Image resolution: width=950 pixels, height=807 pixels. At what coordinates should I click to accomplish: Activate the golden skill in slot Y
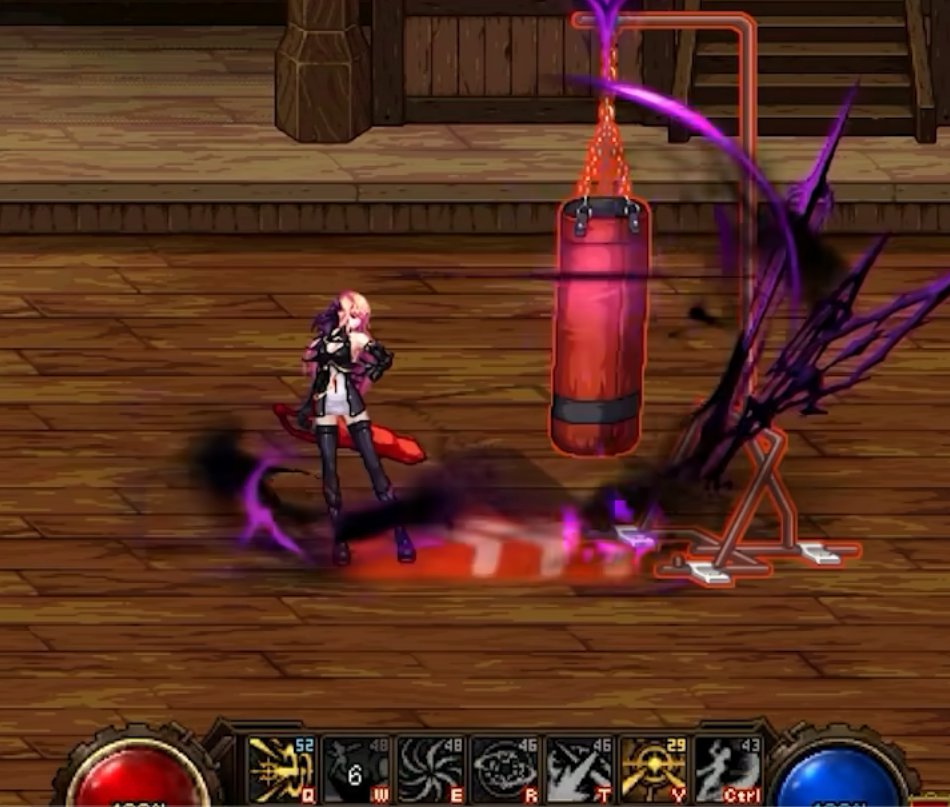click(653, 769)
